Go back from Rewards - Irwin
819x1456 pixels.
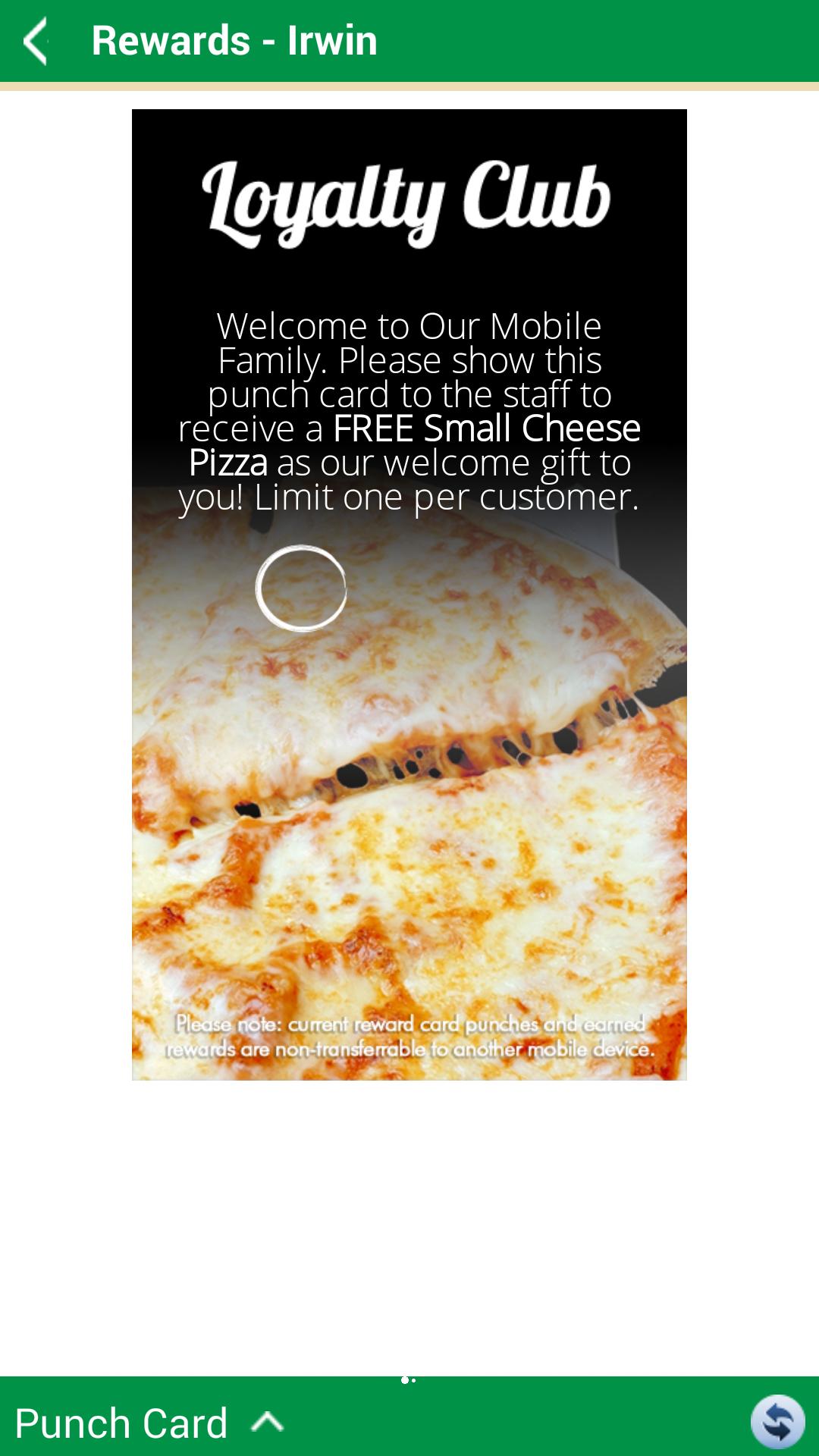click(x=36, y=41)
